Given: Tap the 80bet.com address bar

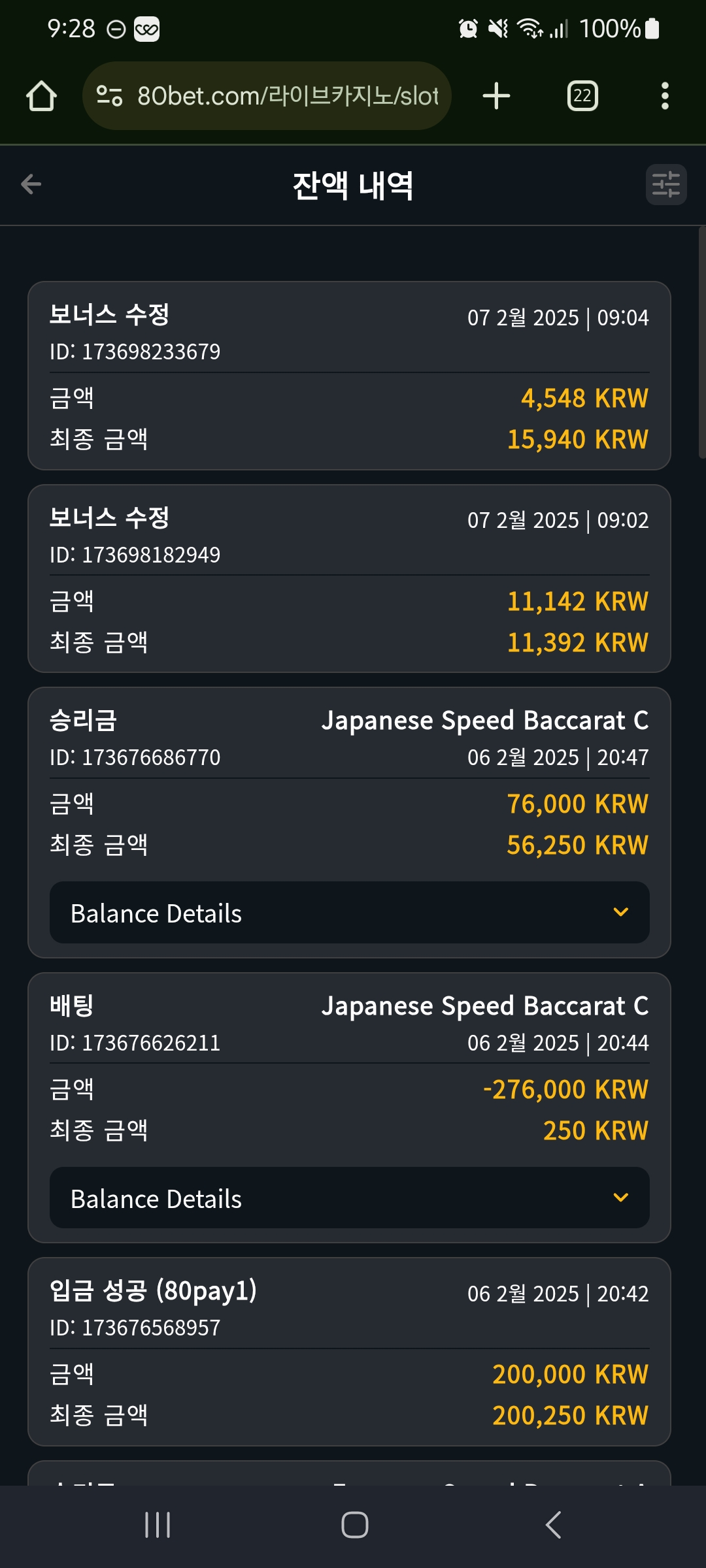Looking at the screenshot, I should pos(267,96).
